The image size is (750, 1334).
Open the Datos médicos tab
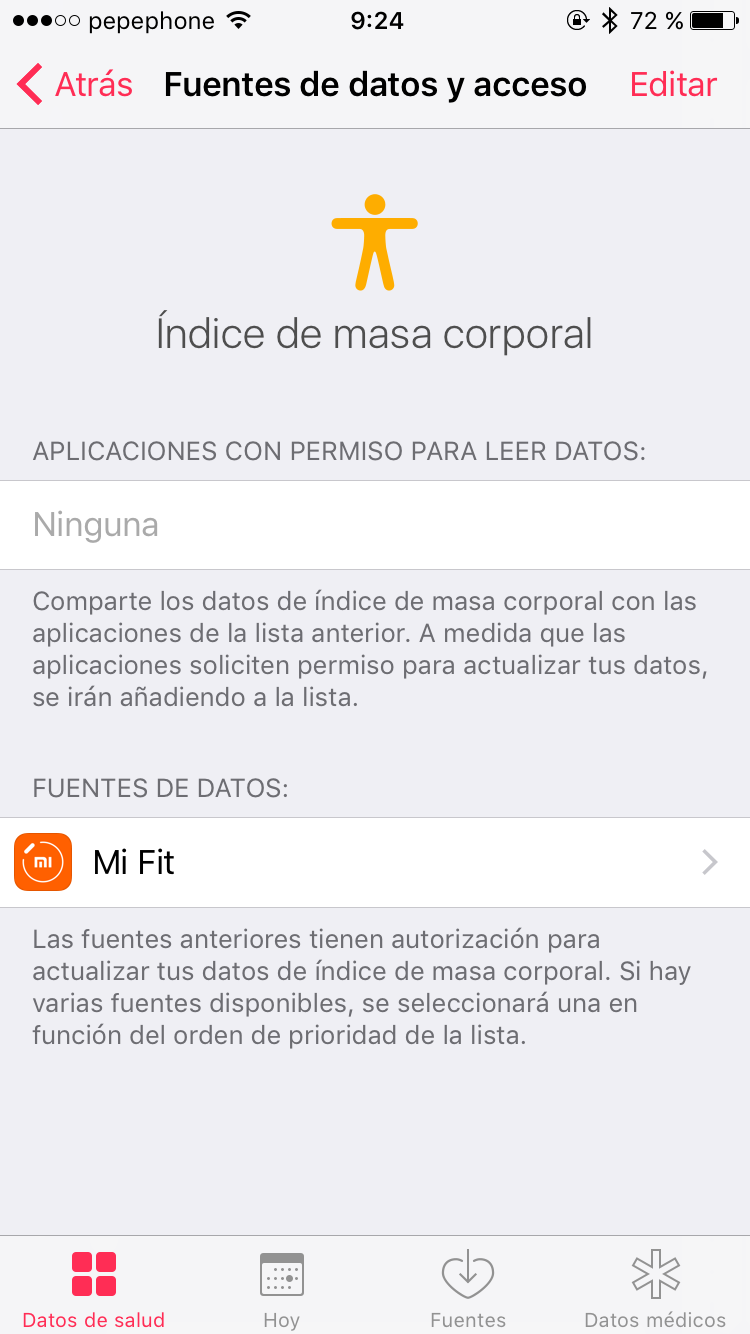tap(655, 1288)
